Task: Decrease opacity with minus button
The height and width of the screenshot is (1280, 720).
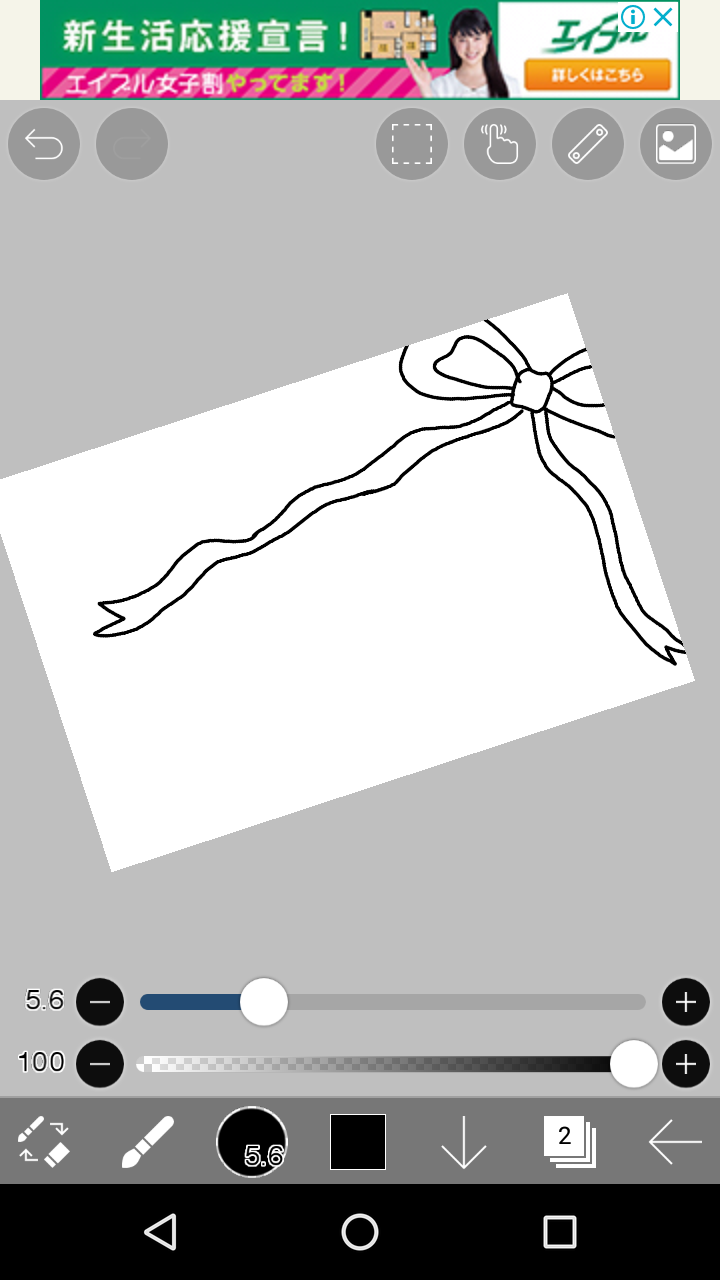Action: click(x=100, y=1064)
